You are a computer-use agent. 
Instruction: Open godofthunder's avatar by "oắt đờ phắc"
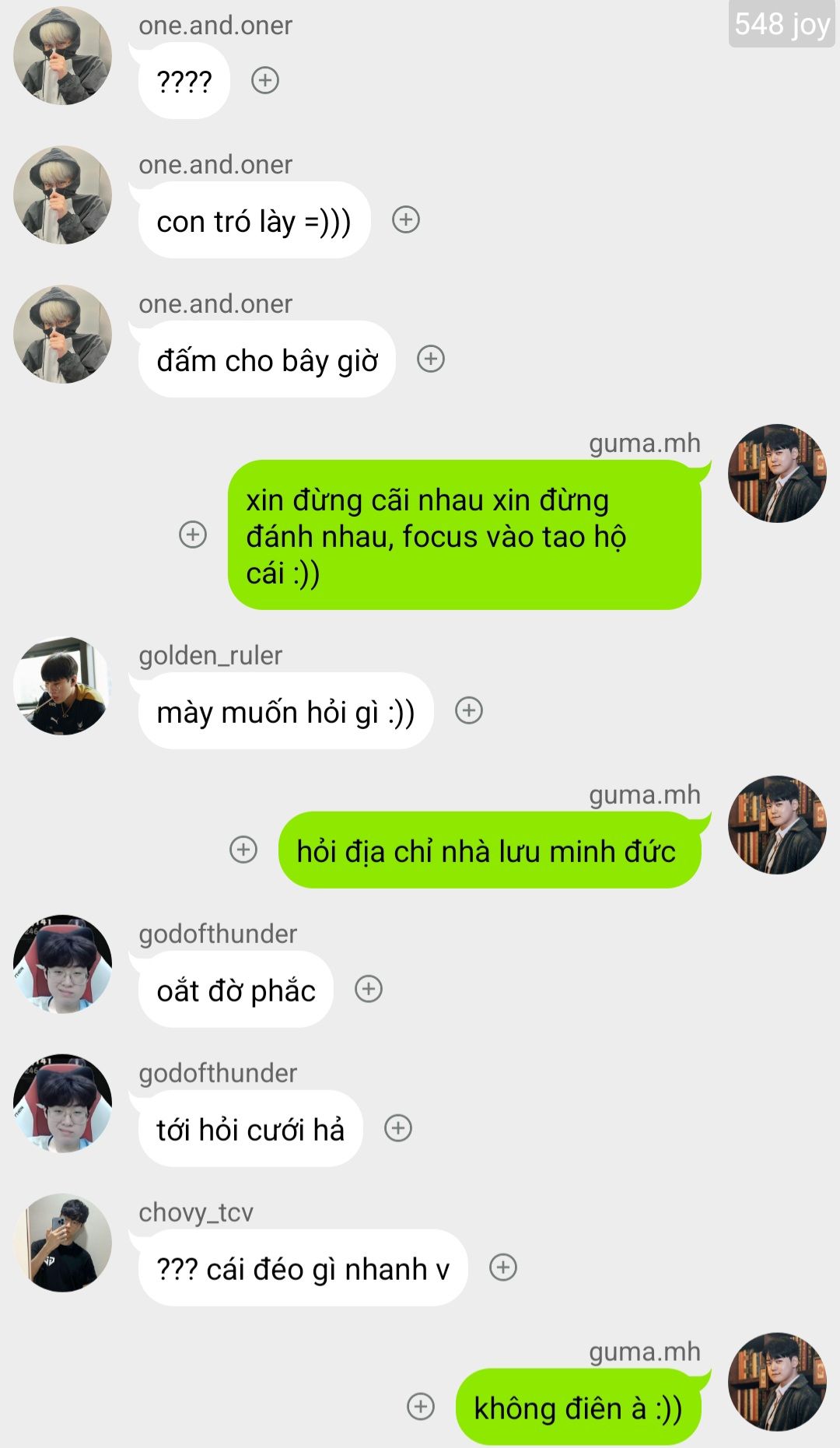(x=62, y=964)
